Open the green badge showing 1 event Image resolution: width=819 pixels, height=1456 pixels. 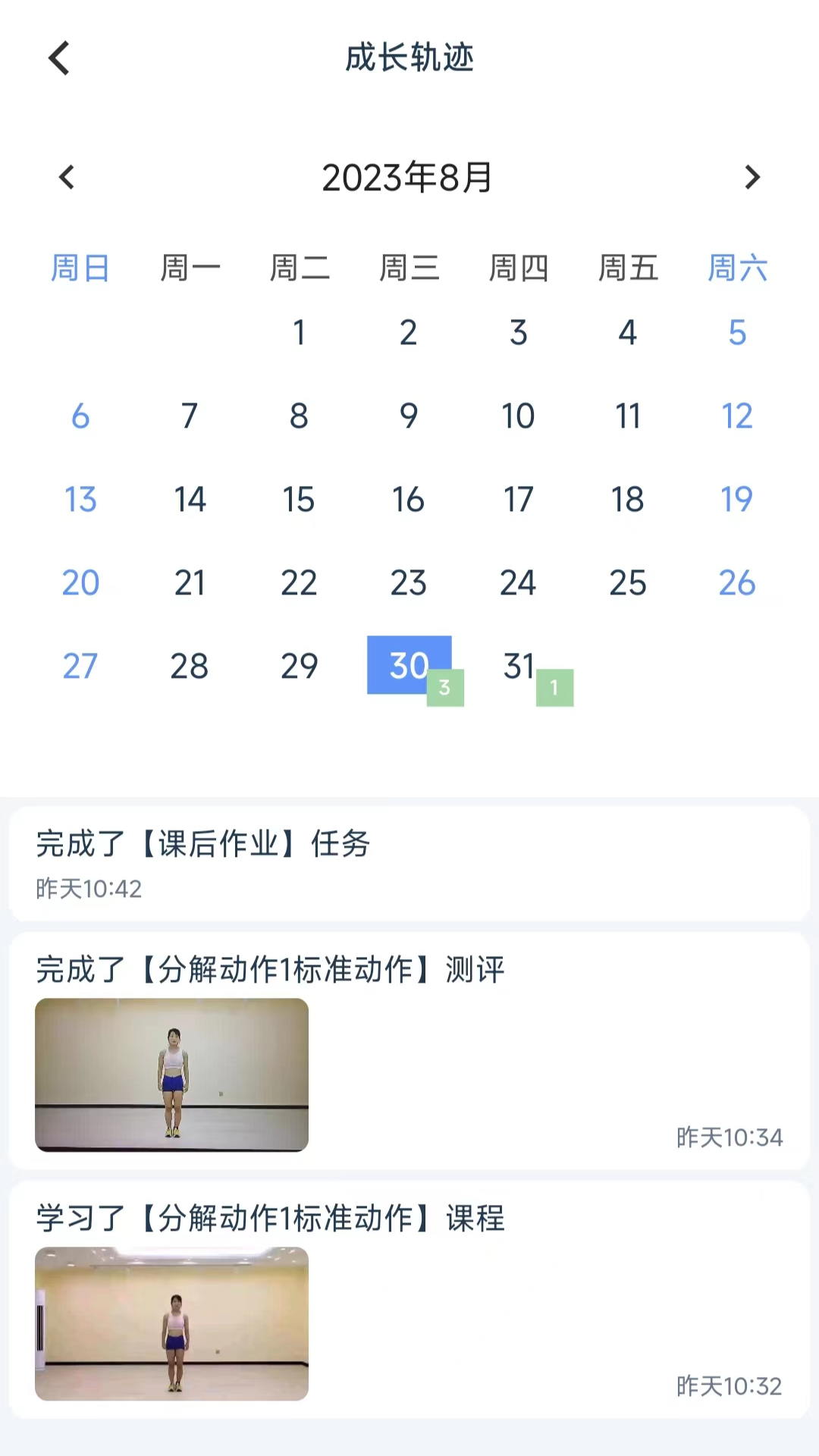click(x=554, y=688)
